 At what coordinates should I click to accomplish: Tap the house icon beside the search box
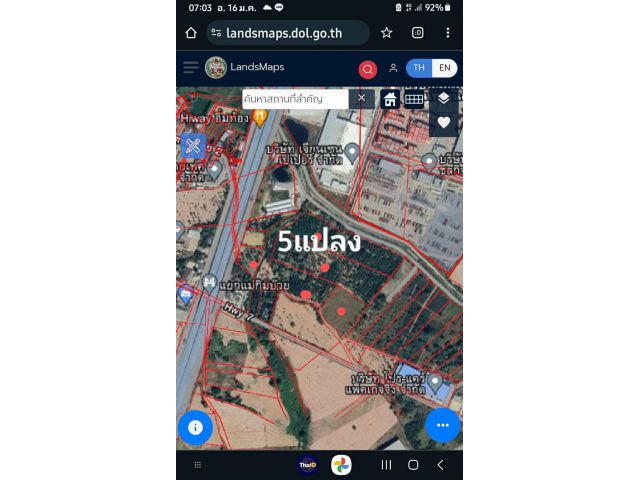[390, 99]
